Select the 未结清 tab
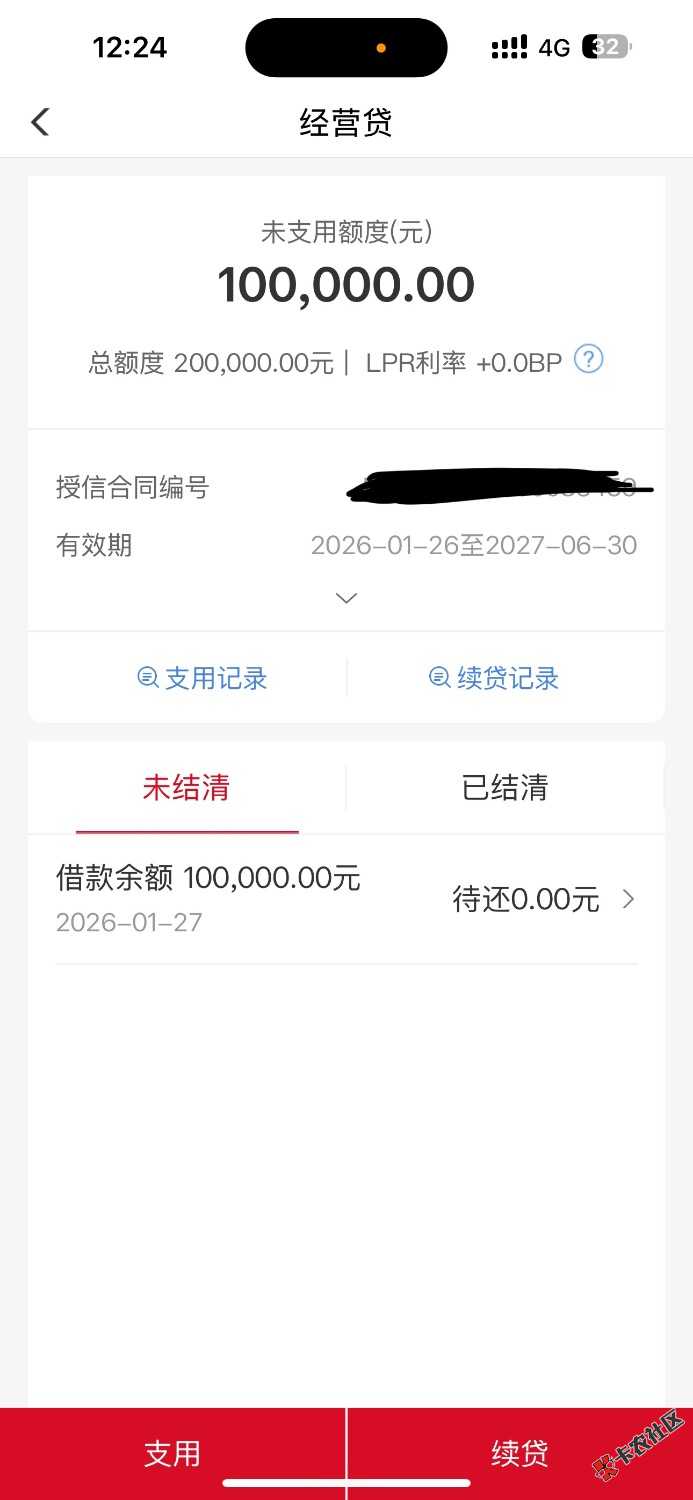The width and height of the screenshot is (693, 1500). [187, 788]
